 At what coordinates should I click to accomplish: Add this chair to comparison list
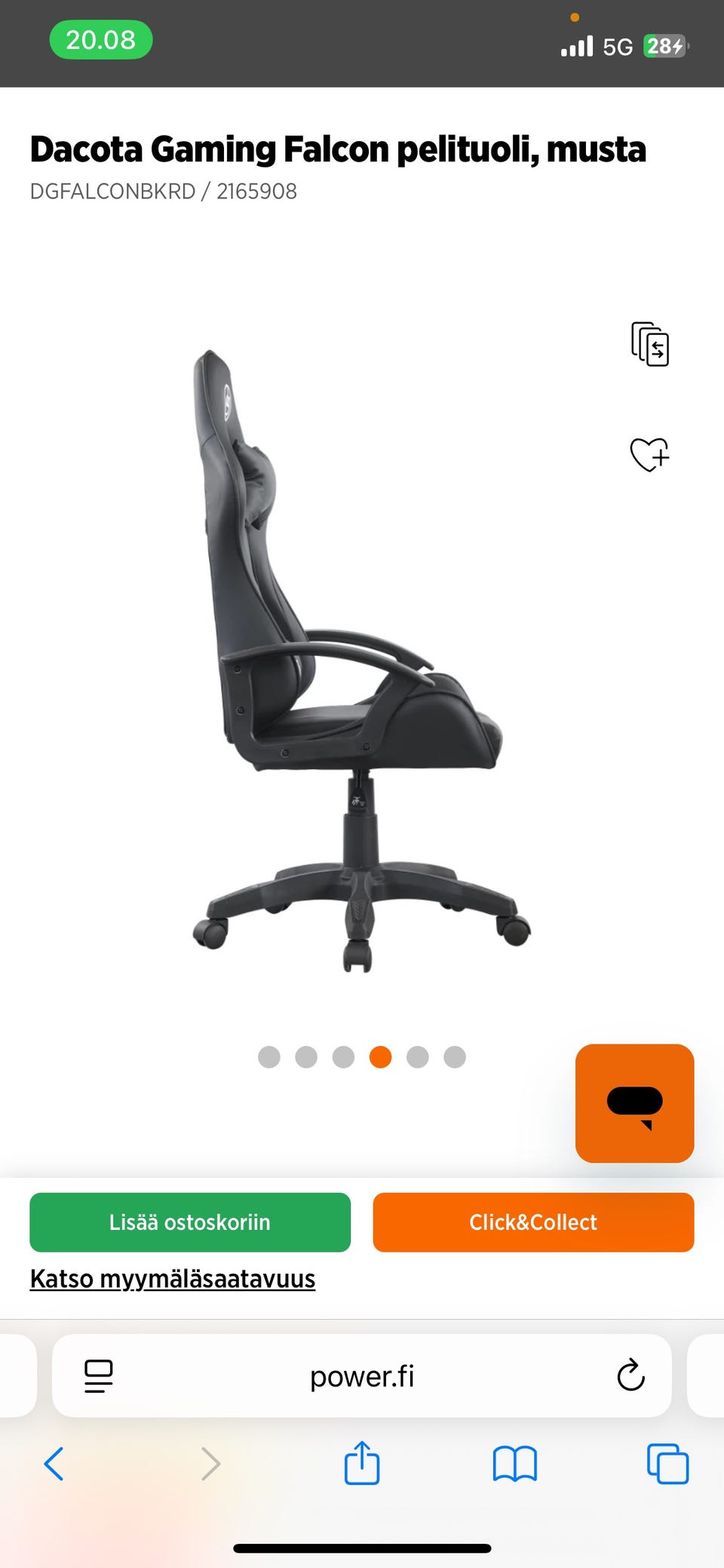coord(649,344)
